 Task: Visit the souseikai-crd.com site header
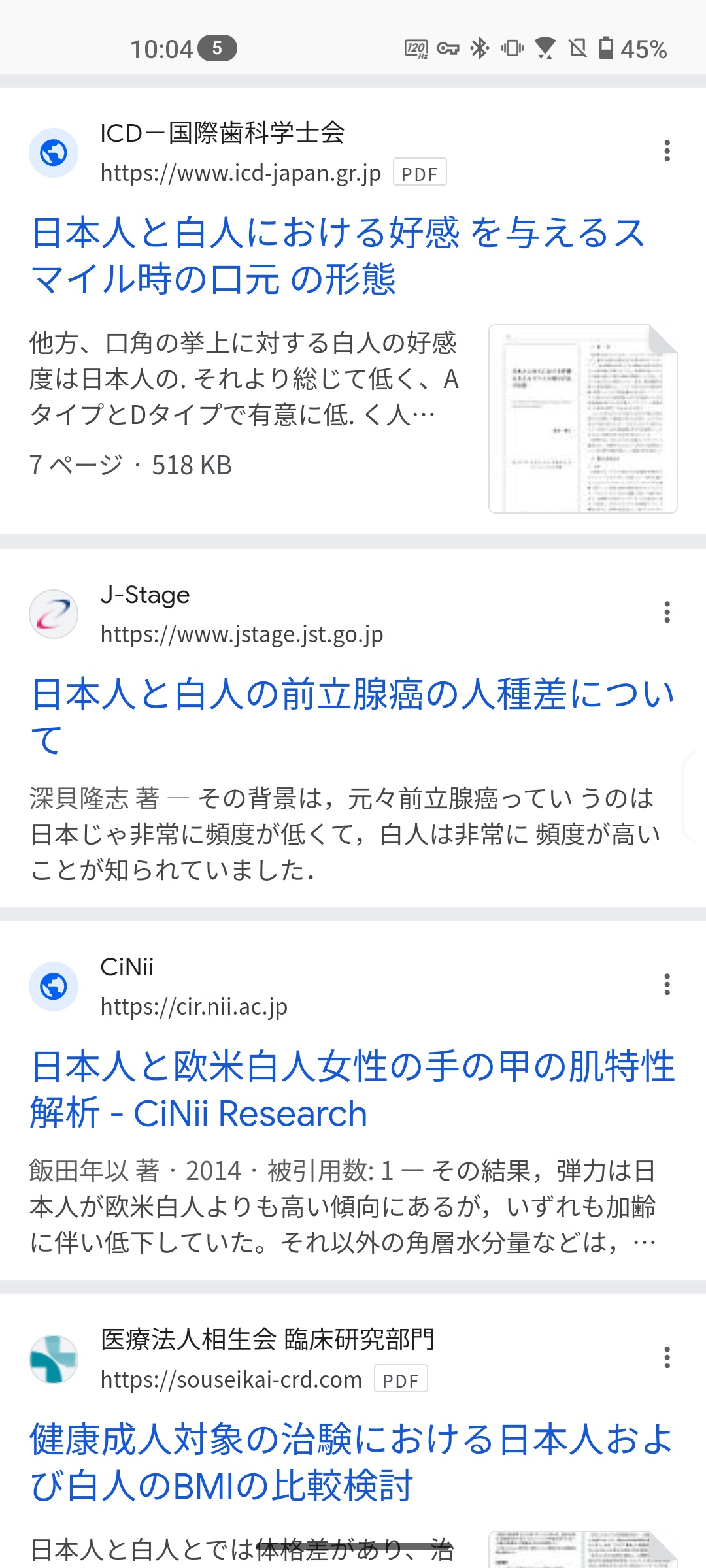231,1380
